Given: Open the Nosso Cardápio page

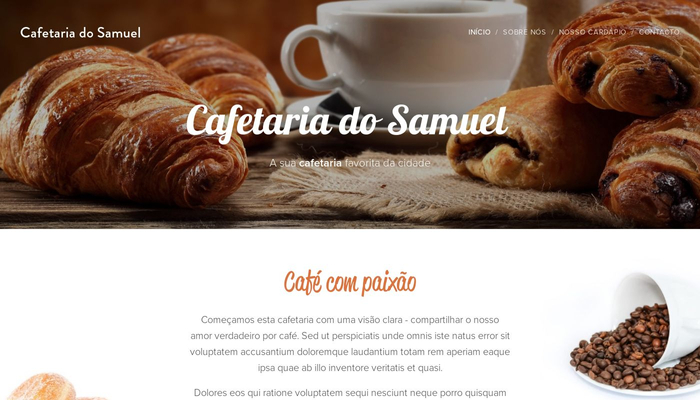Looking at the screenshot, I should tap(592, 32).
